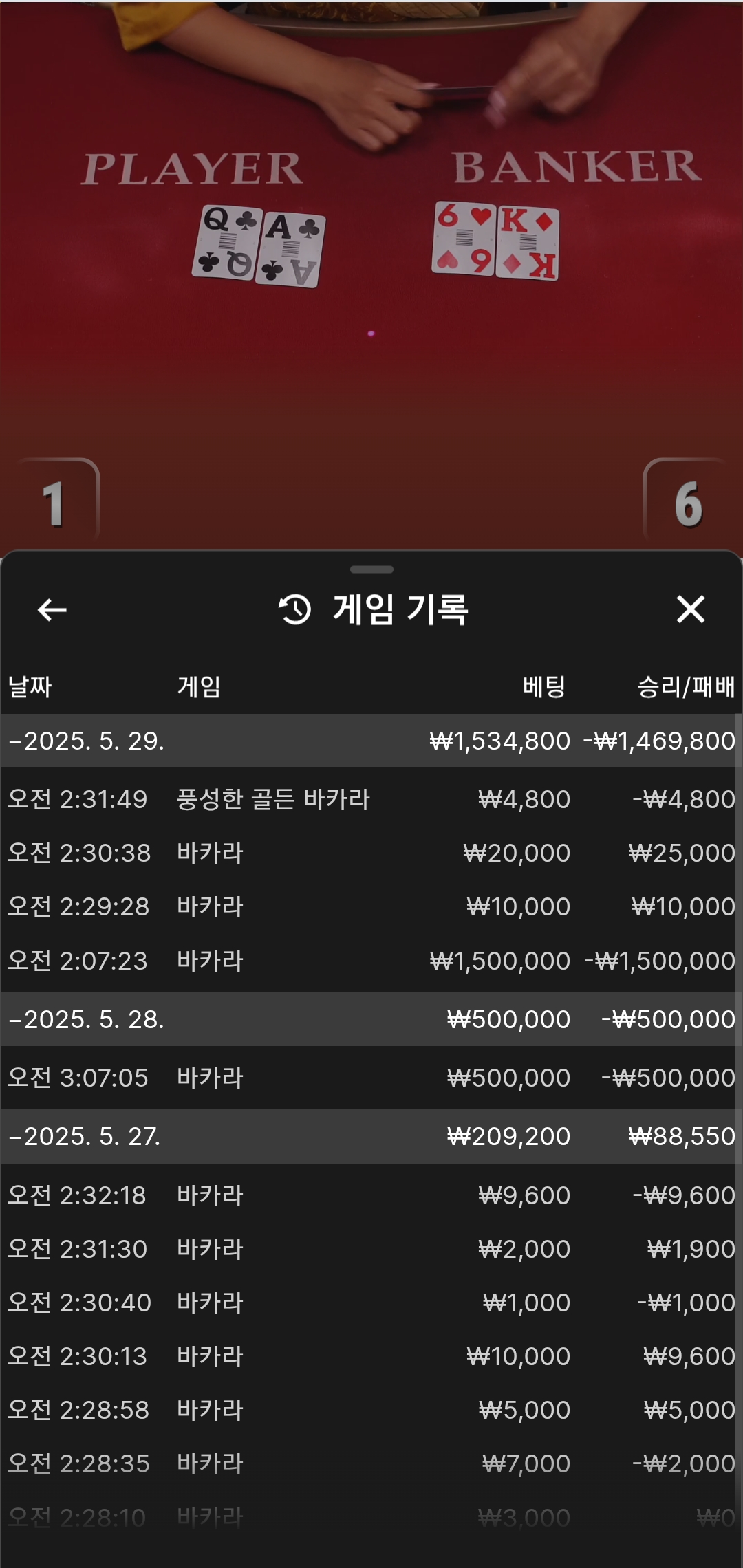
Task: View the 오전 2:31:30 바카라 entry
Action: [371, 1249]
